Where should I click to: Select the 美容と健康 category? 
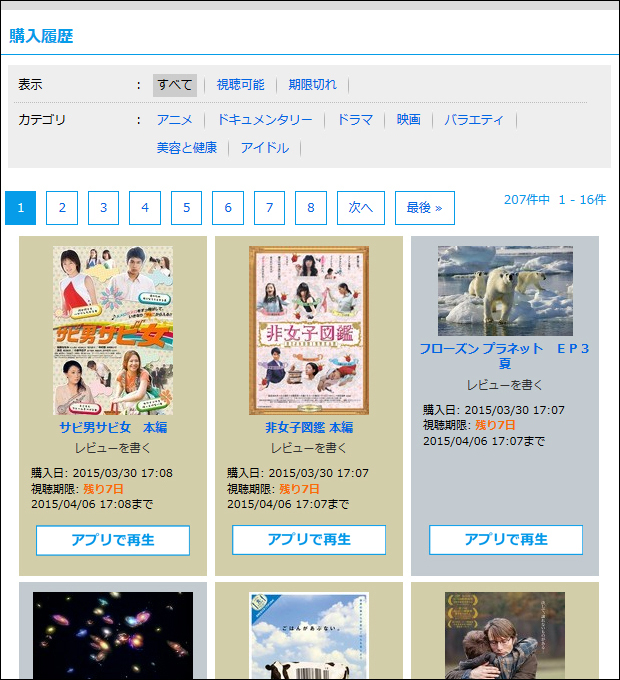[186, 148]
